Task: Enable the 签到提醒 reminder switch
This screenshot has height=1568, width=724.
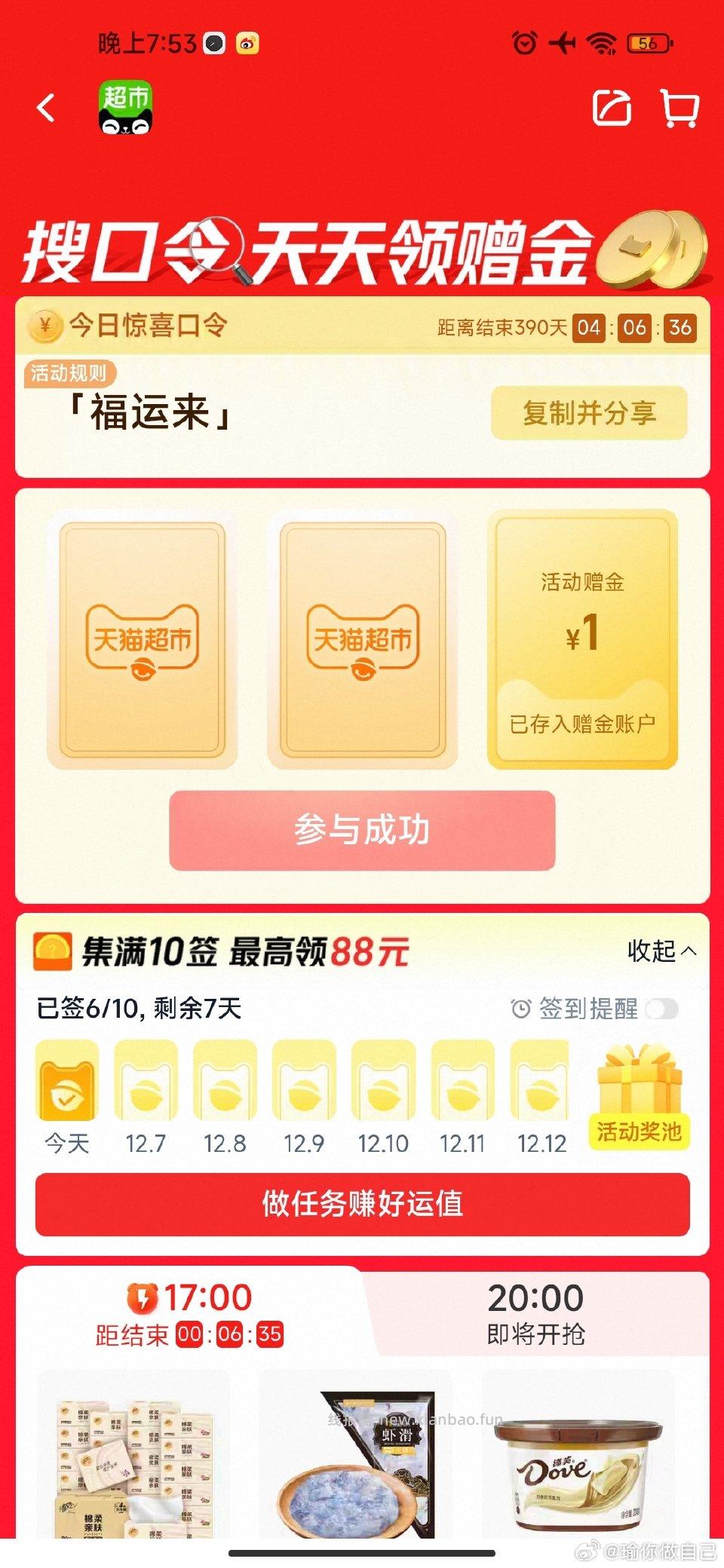Action: pos(662,1007)
